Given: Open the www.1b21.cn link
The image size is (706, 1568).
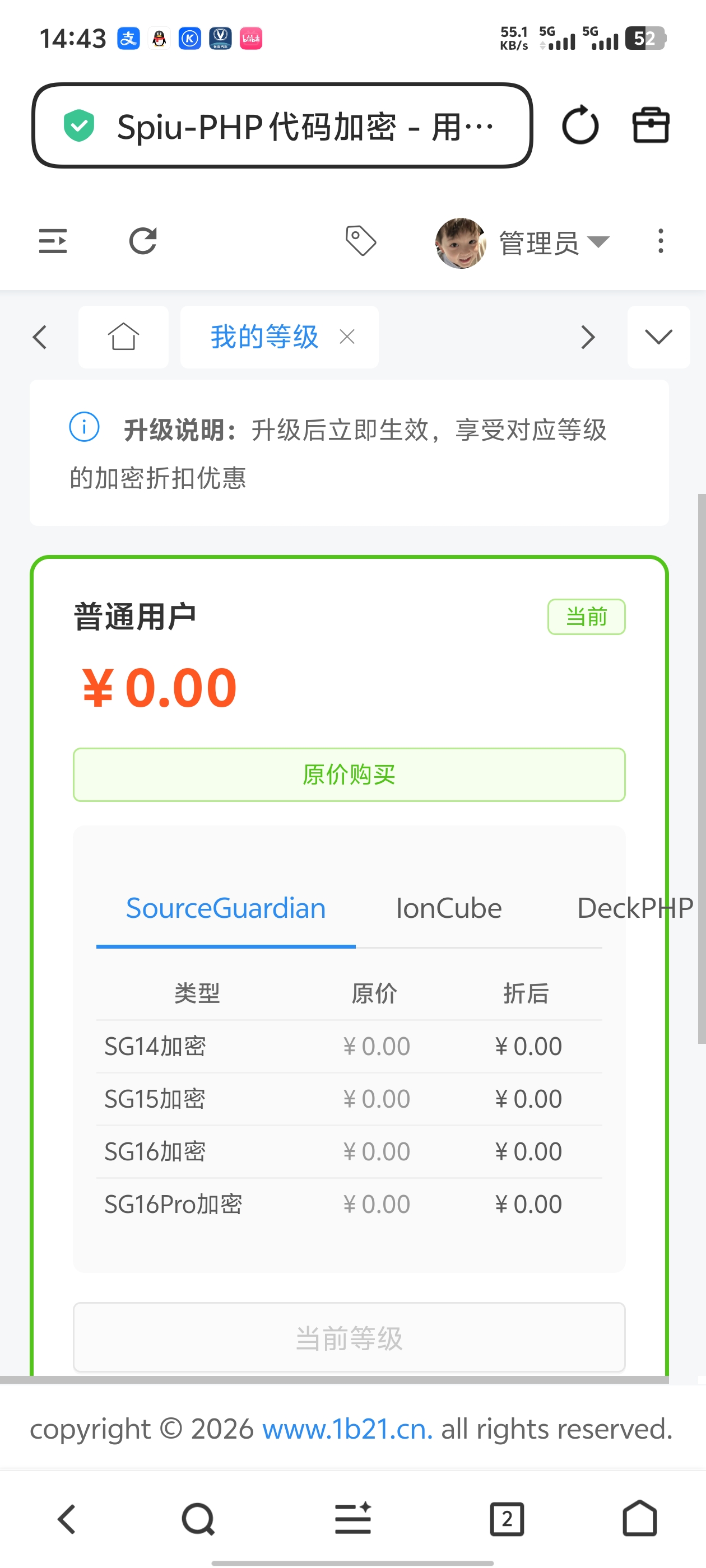Looking at the screenshot, I should (x=347, y=1429).
